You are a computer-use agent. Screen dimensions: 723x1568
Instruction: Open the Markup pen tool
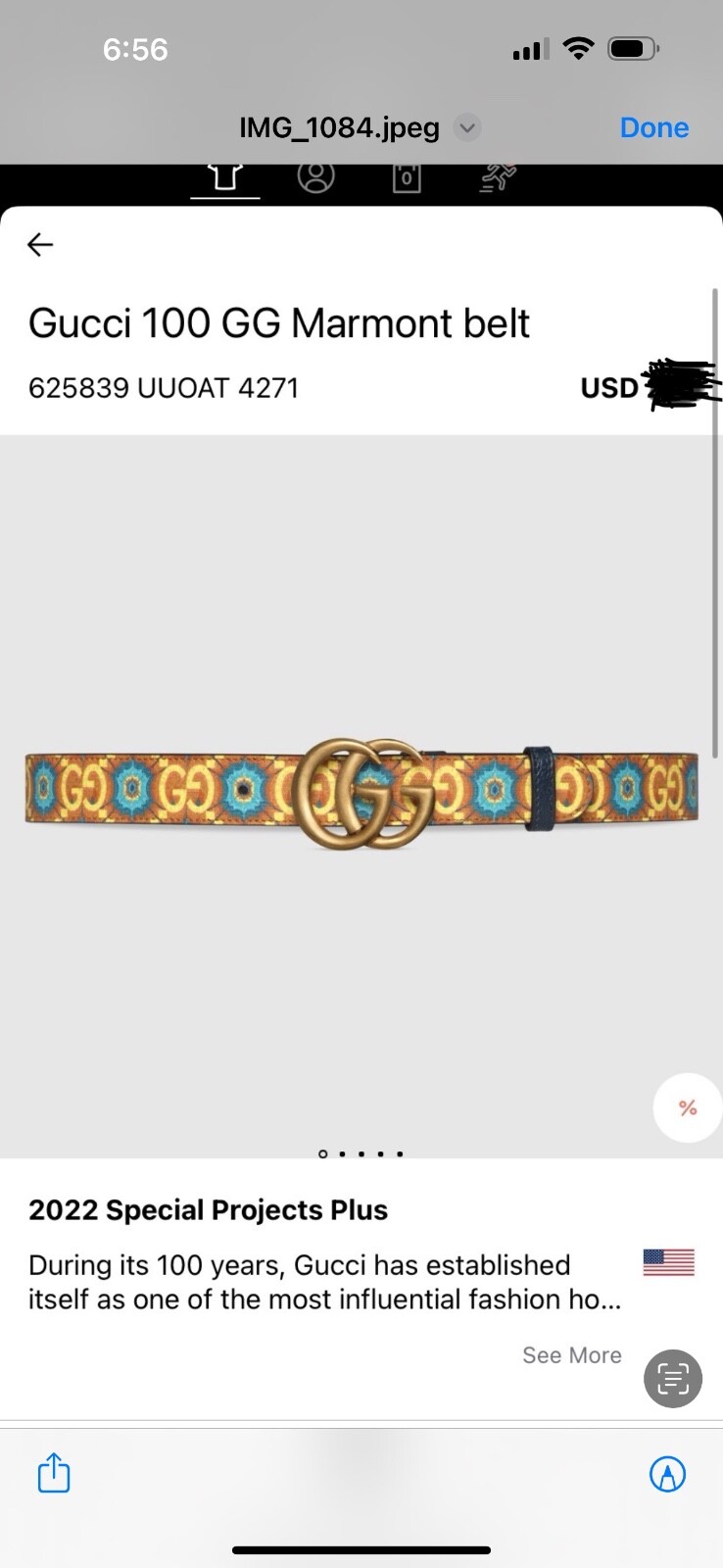667,1473
